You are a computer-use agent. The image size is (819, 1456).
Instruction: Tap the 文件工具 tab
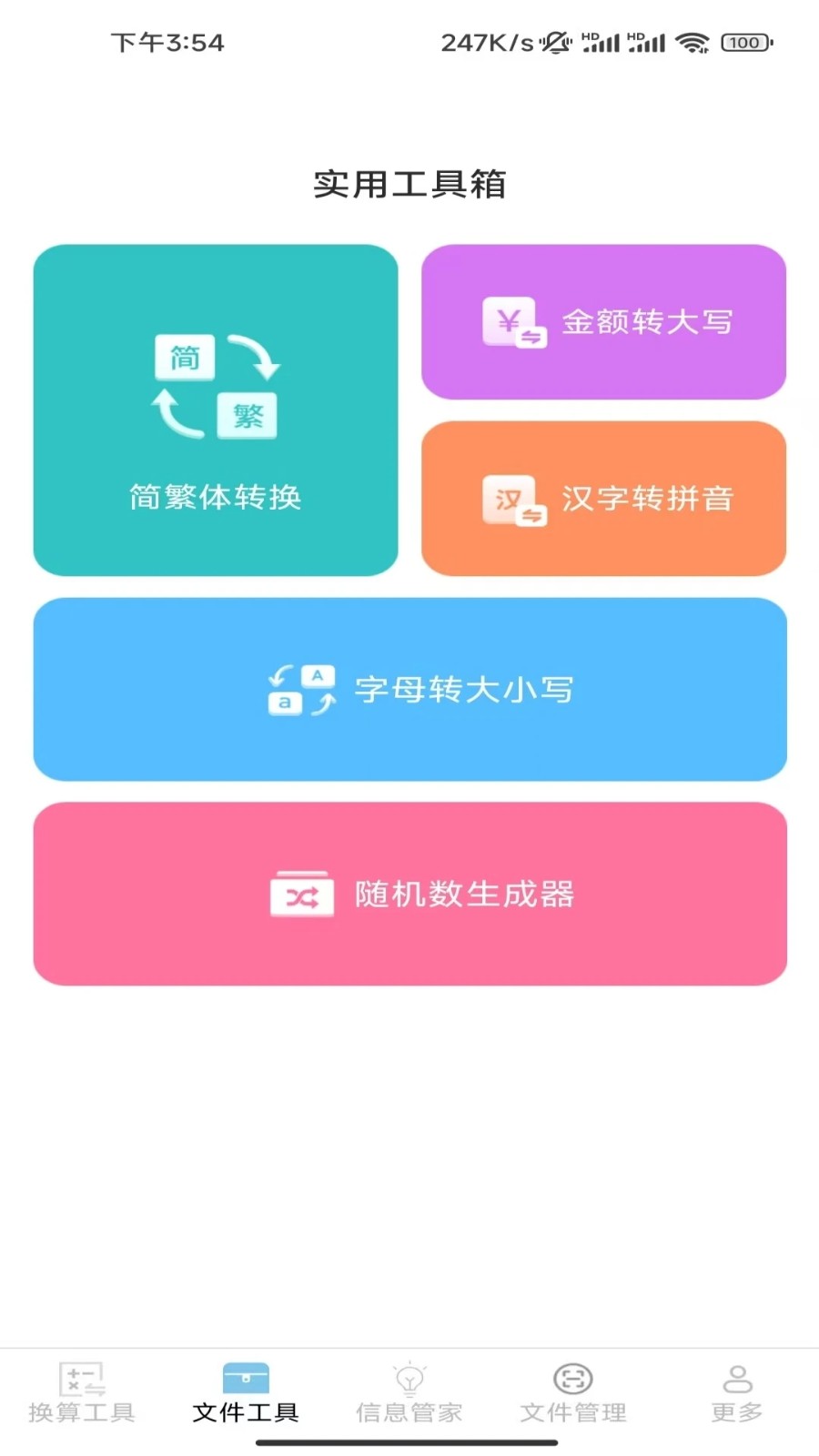pyautogui.click(x=246, y=1392)
